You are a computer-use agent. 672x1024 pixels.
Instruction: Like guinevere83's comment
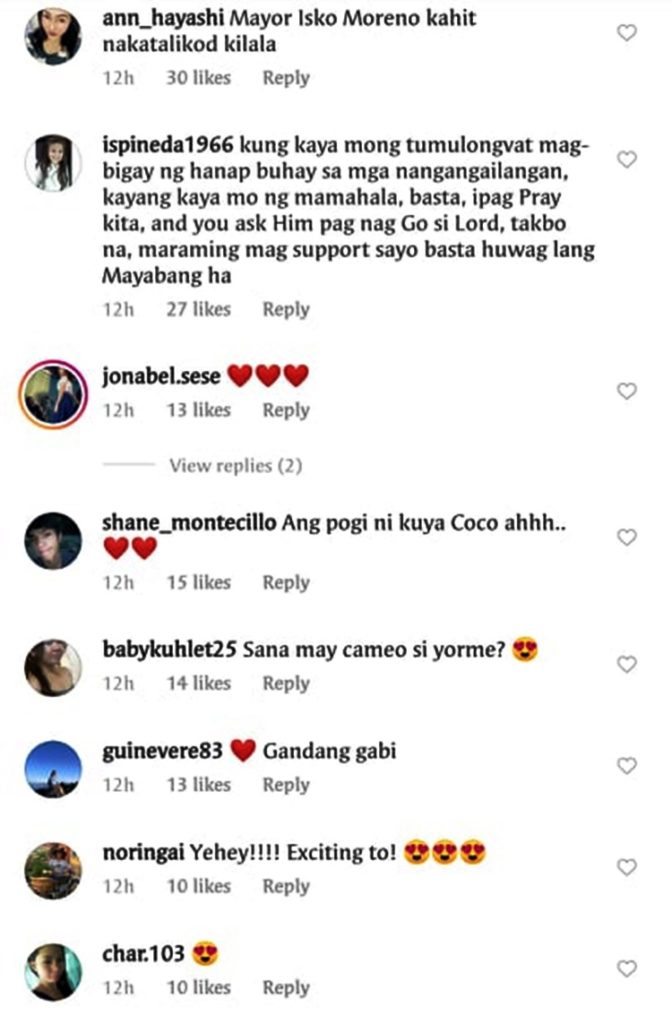(627, 766)
